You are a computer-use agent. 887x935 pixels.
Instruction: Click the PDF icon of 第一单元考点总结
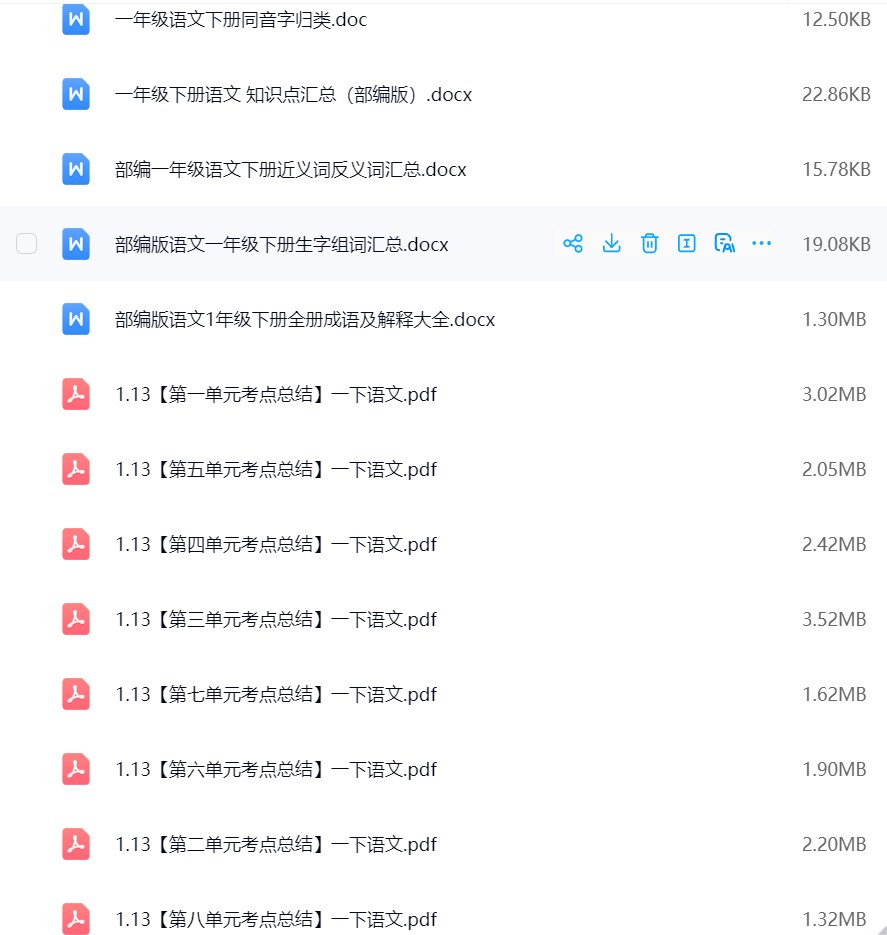(75, 394)
